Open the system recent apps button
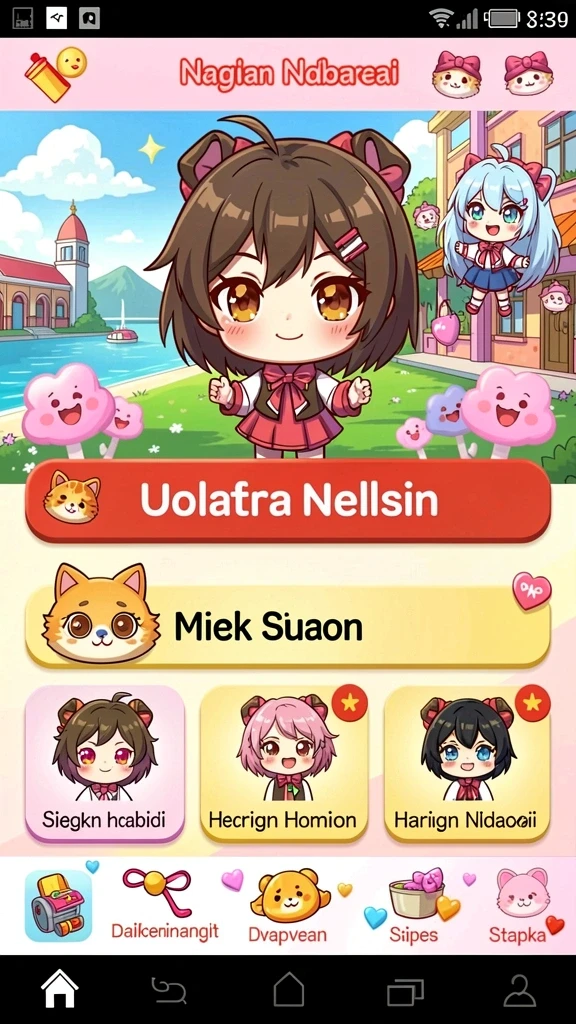 click(405, 991)
